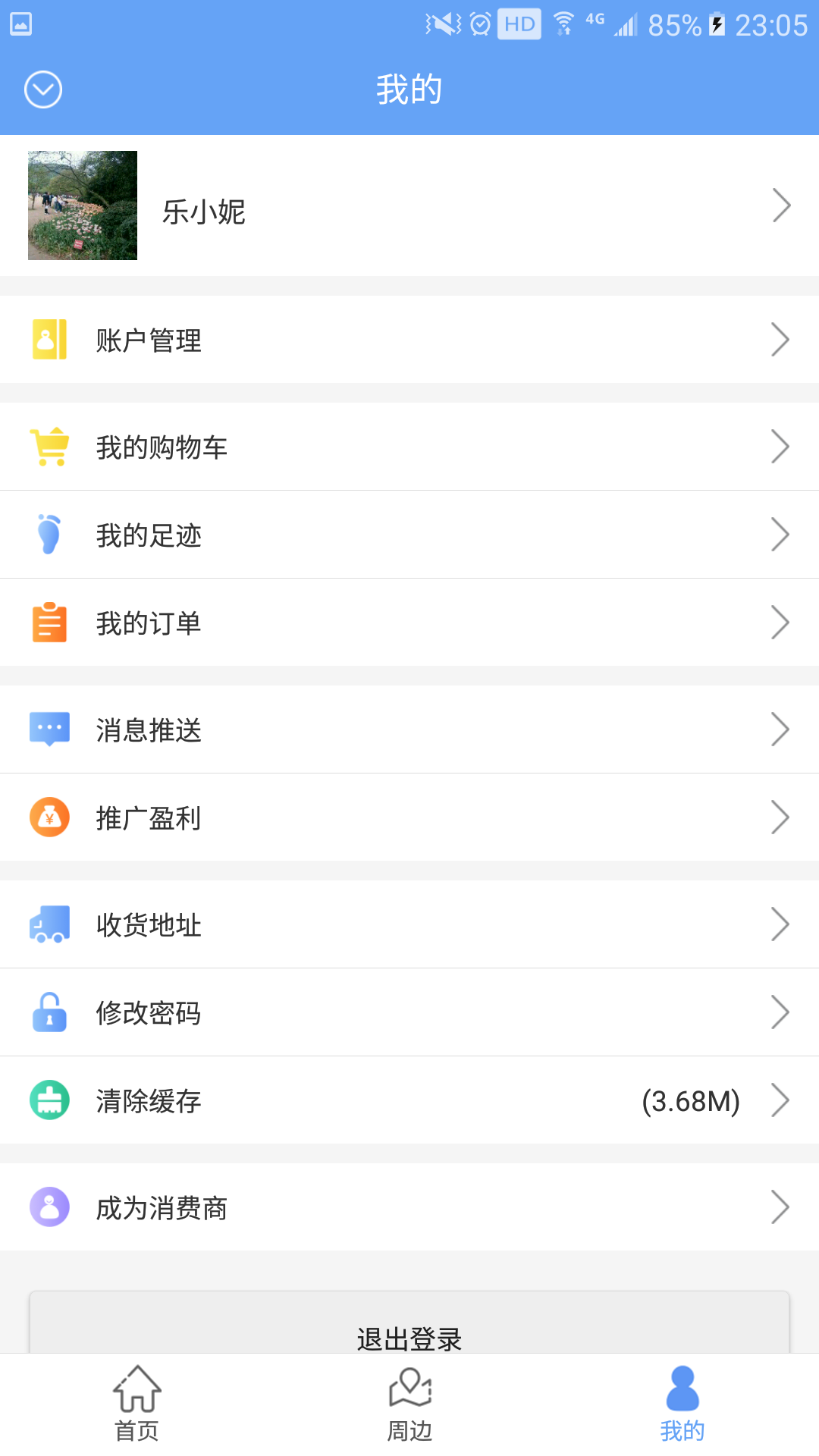Tap the 退出登录 logout button
Image resolution: width=819 pixels, height=1456 pixels.
pyautogui.click(x=409, y=1327)
